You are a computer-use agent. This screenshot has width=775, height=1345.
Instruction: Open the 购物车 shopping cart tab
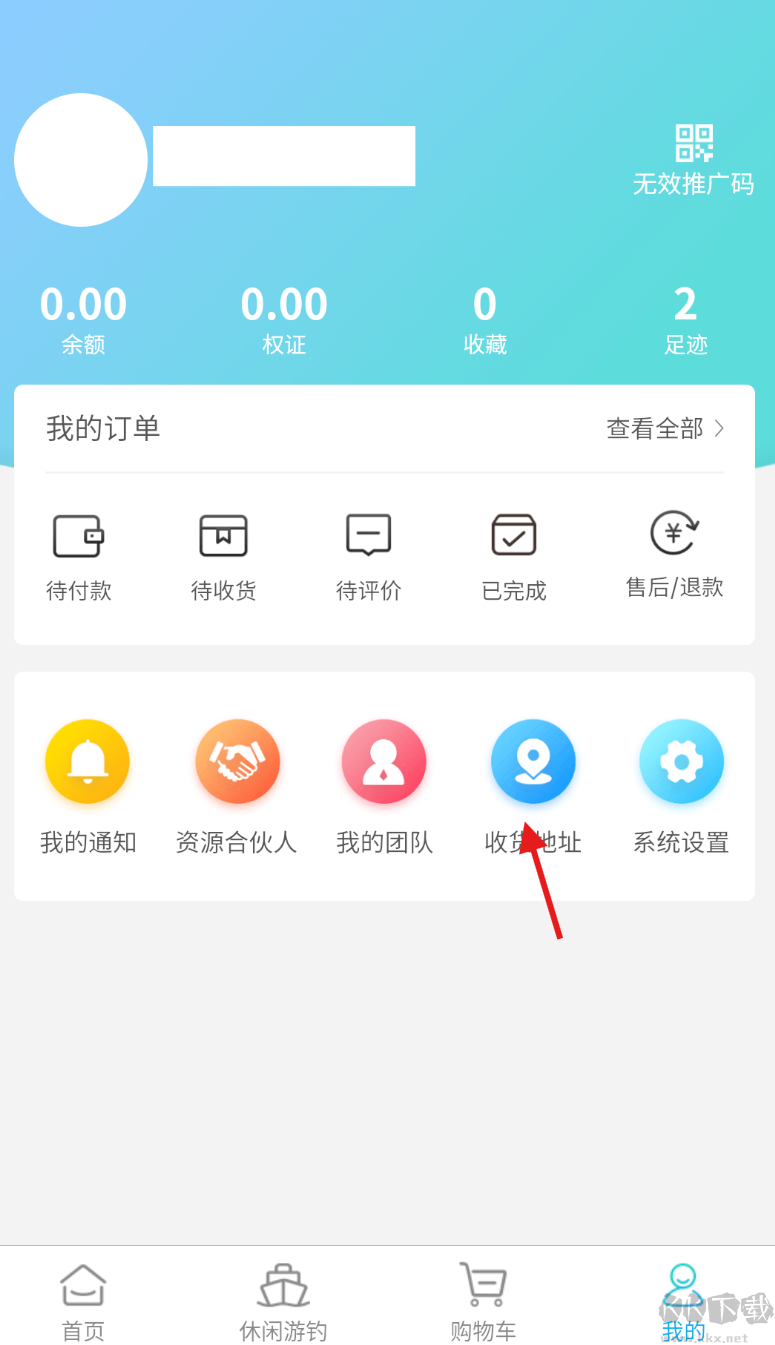tap(483, 1297)
